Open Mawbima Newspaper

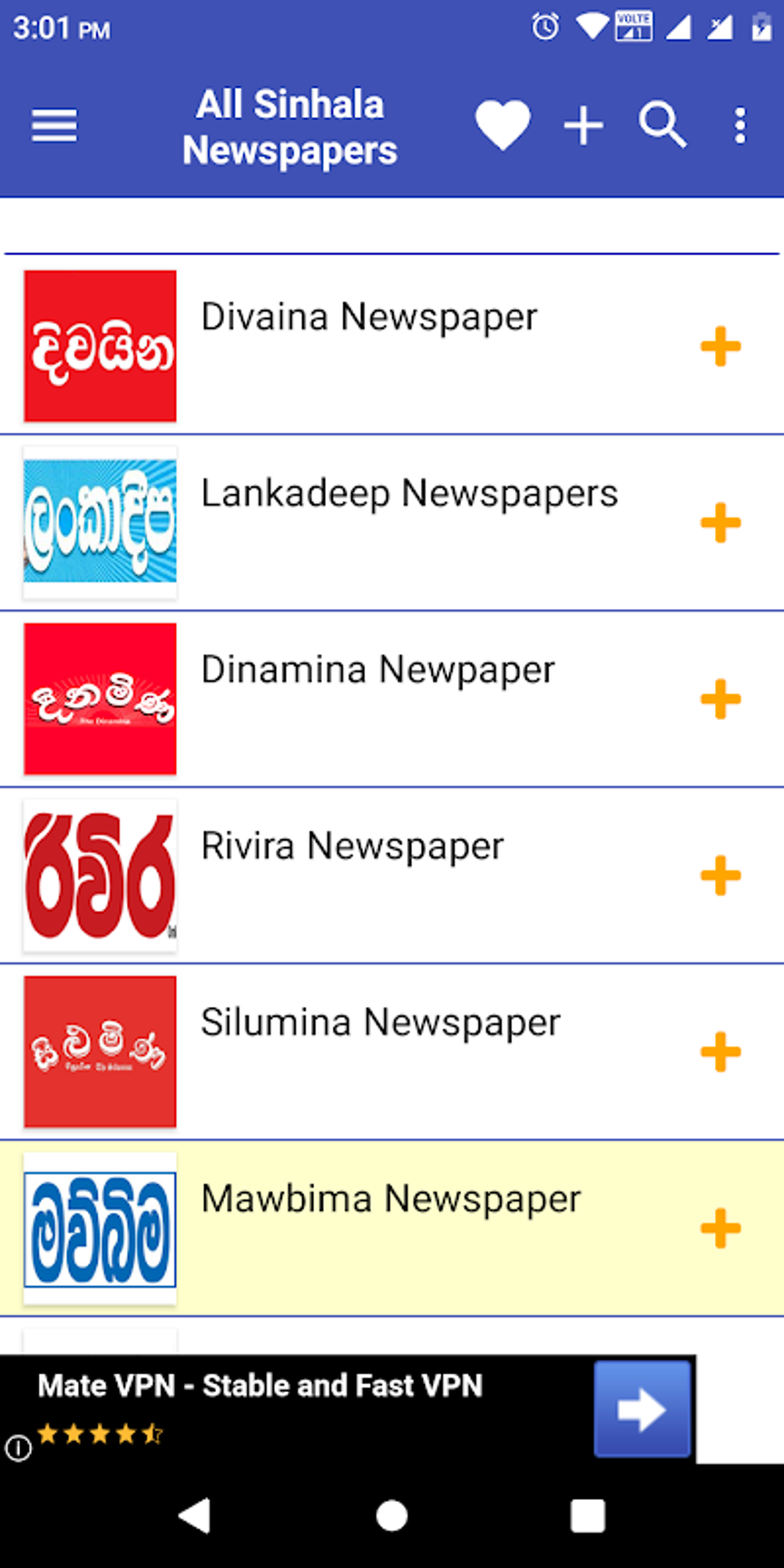[390, 1199]
